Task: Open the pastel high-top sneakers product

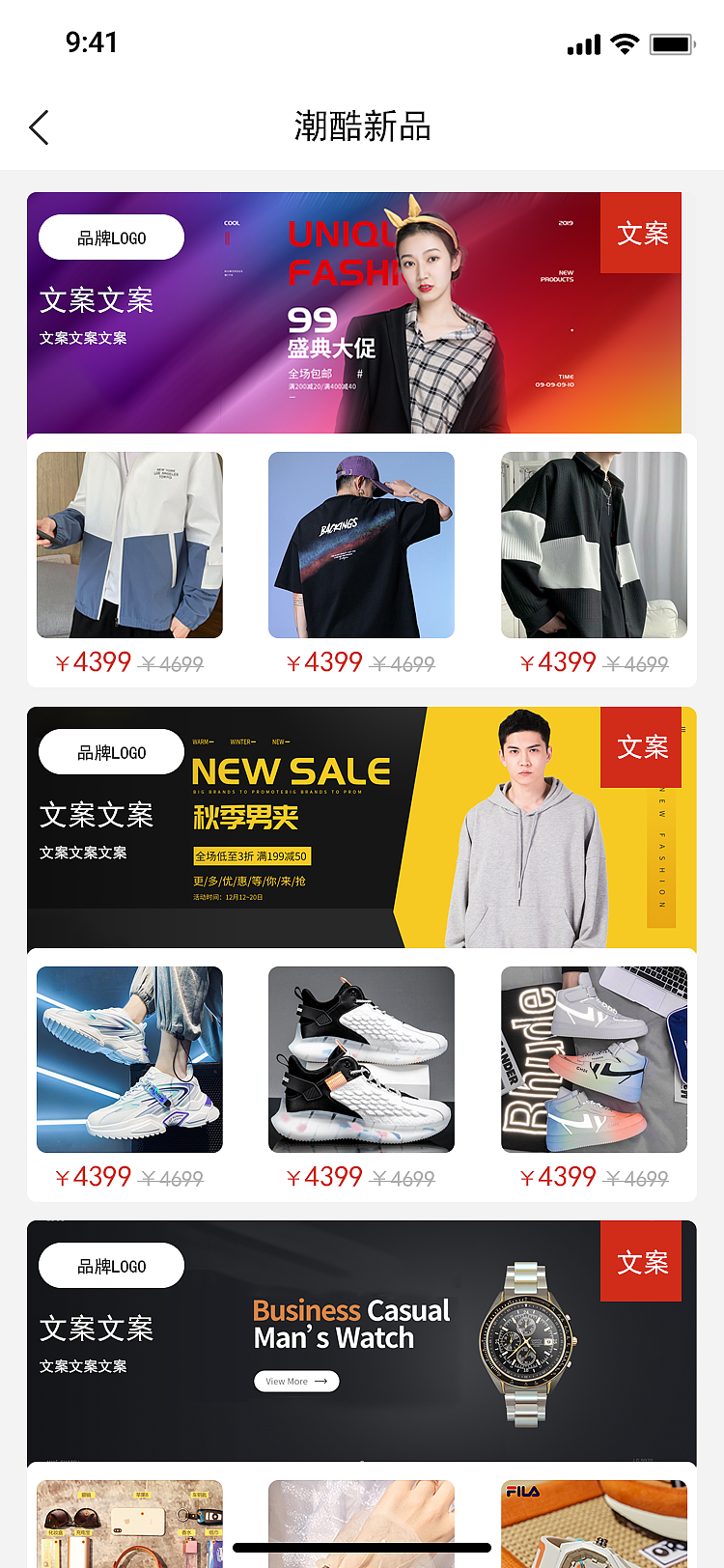Action: (x=594, y=1059)
